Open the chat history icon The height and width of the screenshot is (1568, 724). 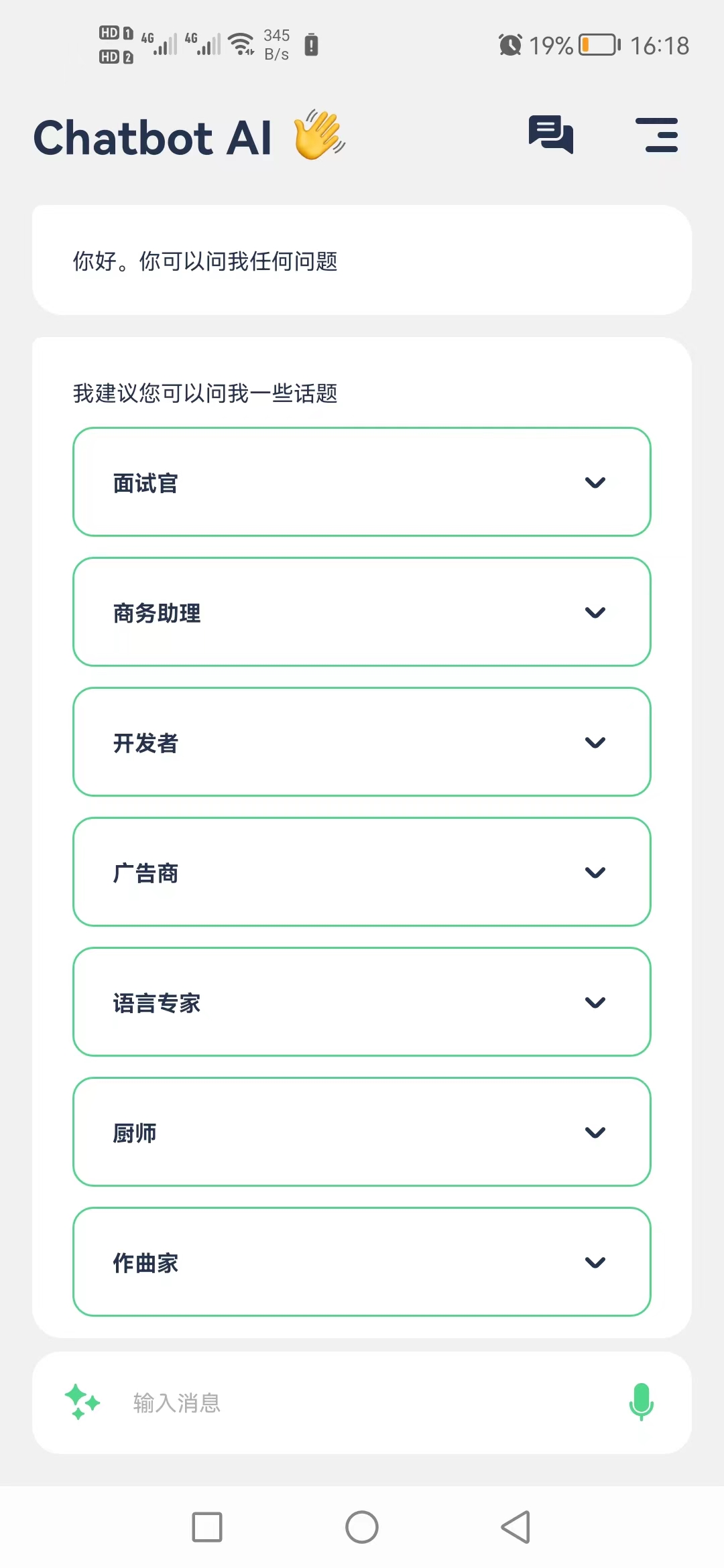tap(550, 135)
